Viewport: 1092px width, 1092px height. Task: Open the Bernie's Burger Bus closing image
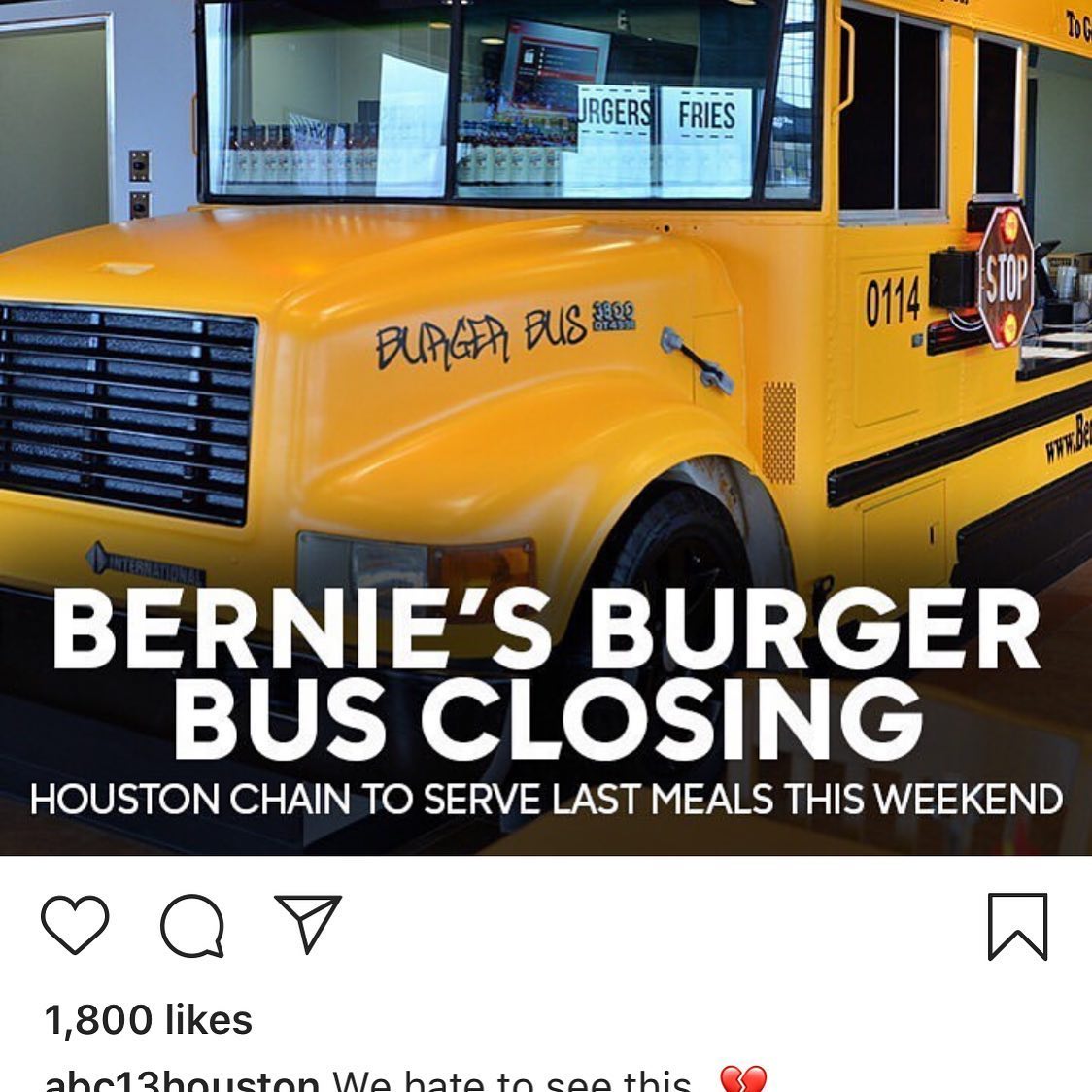[x=546, y=427]
